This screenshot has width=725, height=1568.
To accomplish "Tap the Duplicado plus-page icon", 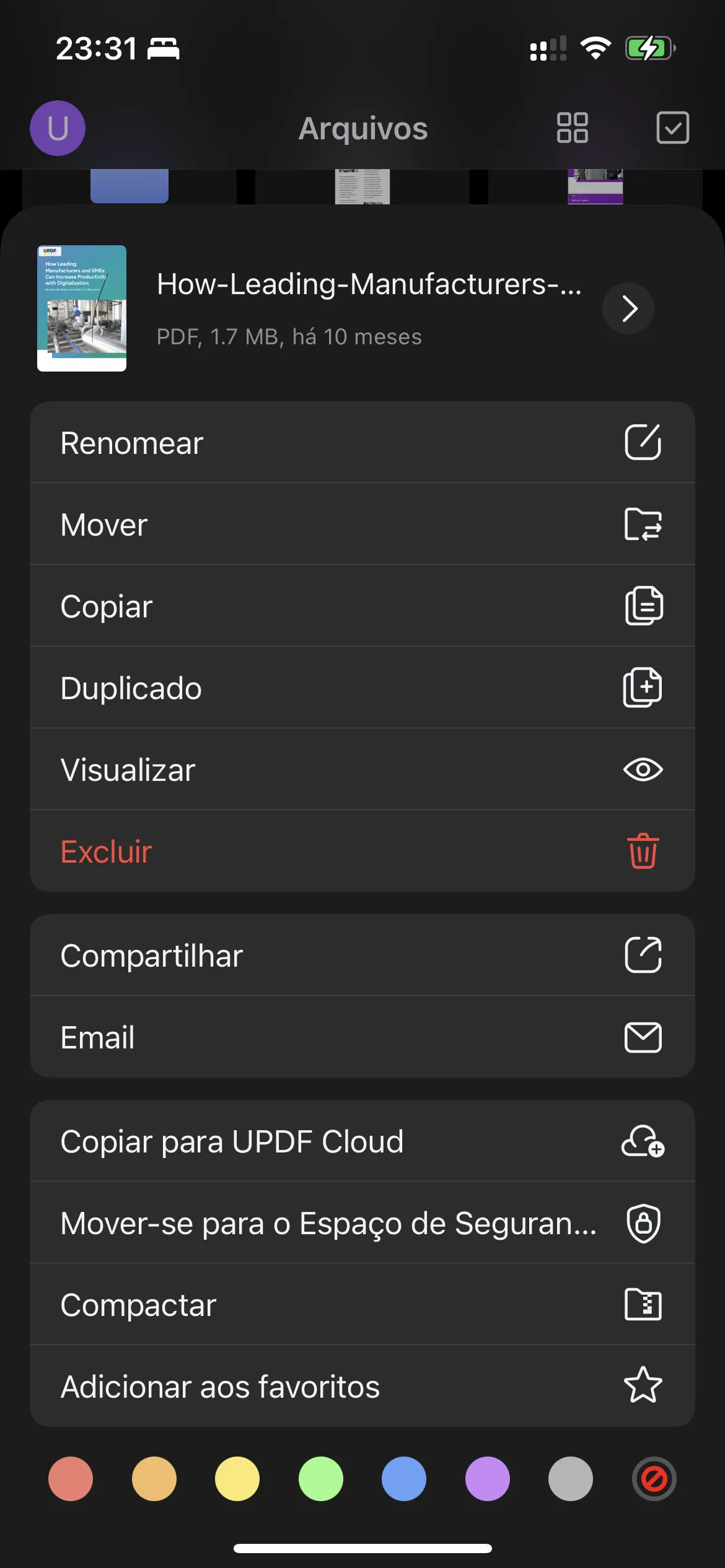I will click(x=643, y=687).
